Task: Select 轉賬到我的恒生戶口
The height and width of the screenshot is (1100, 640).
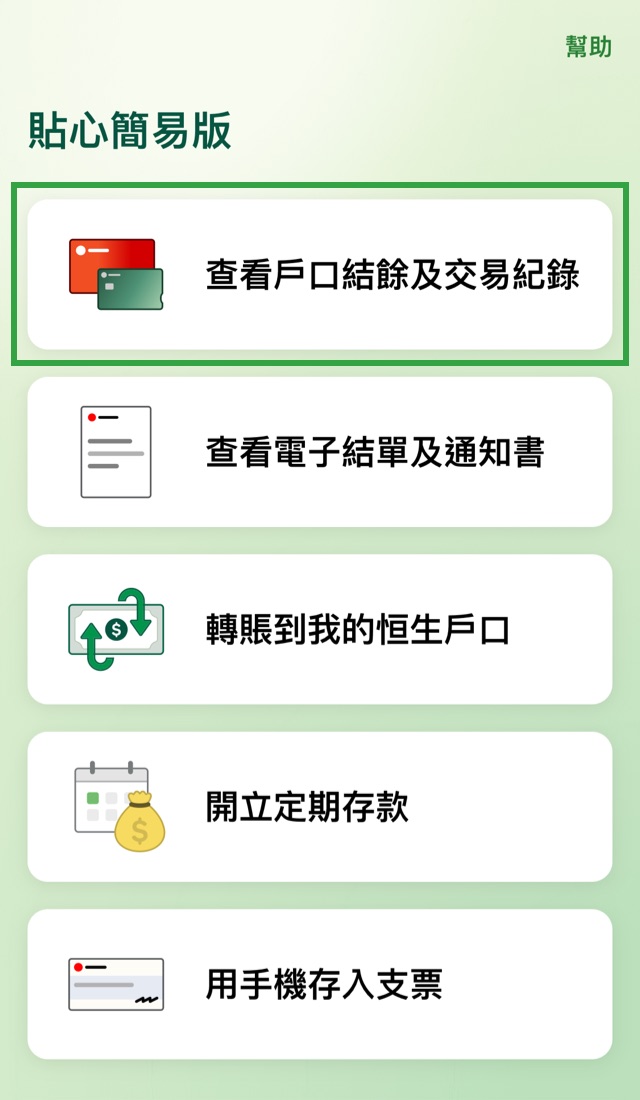Action: pos(320,630)
